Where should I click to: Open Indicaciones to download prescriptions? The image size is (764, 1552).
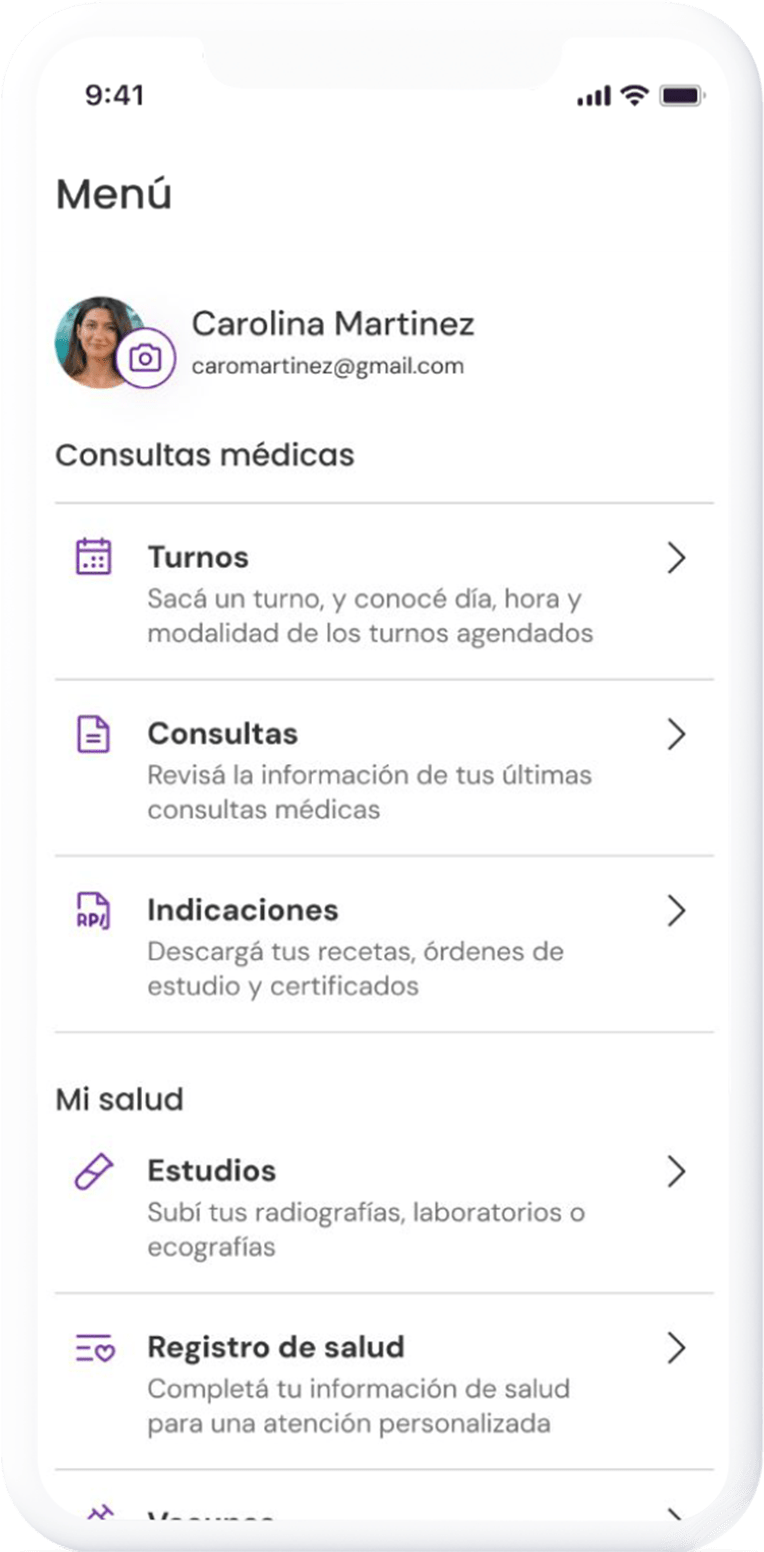coord(384,944)
